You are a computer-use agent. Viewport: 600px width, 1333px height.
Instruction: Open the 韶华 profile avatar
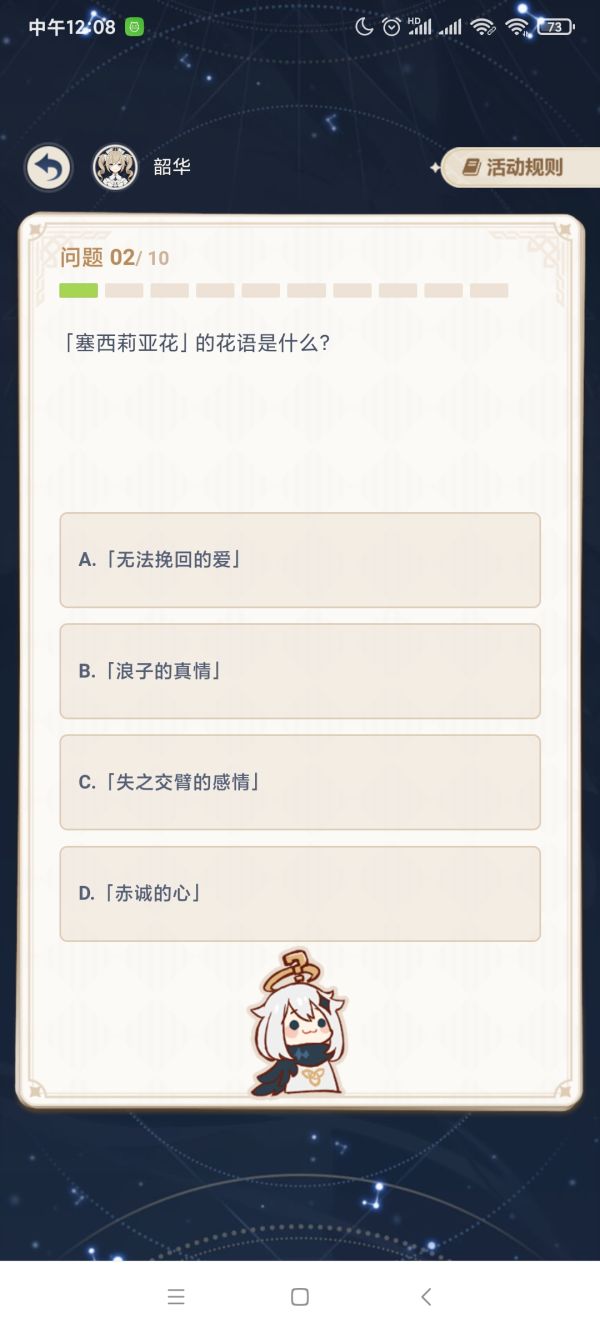click(115, 168)
